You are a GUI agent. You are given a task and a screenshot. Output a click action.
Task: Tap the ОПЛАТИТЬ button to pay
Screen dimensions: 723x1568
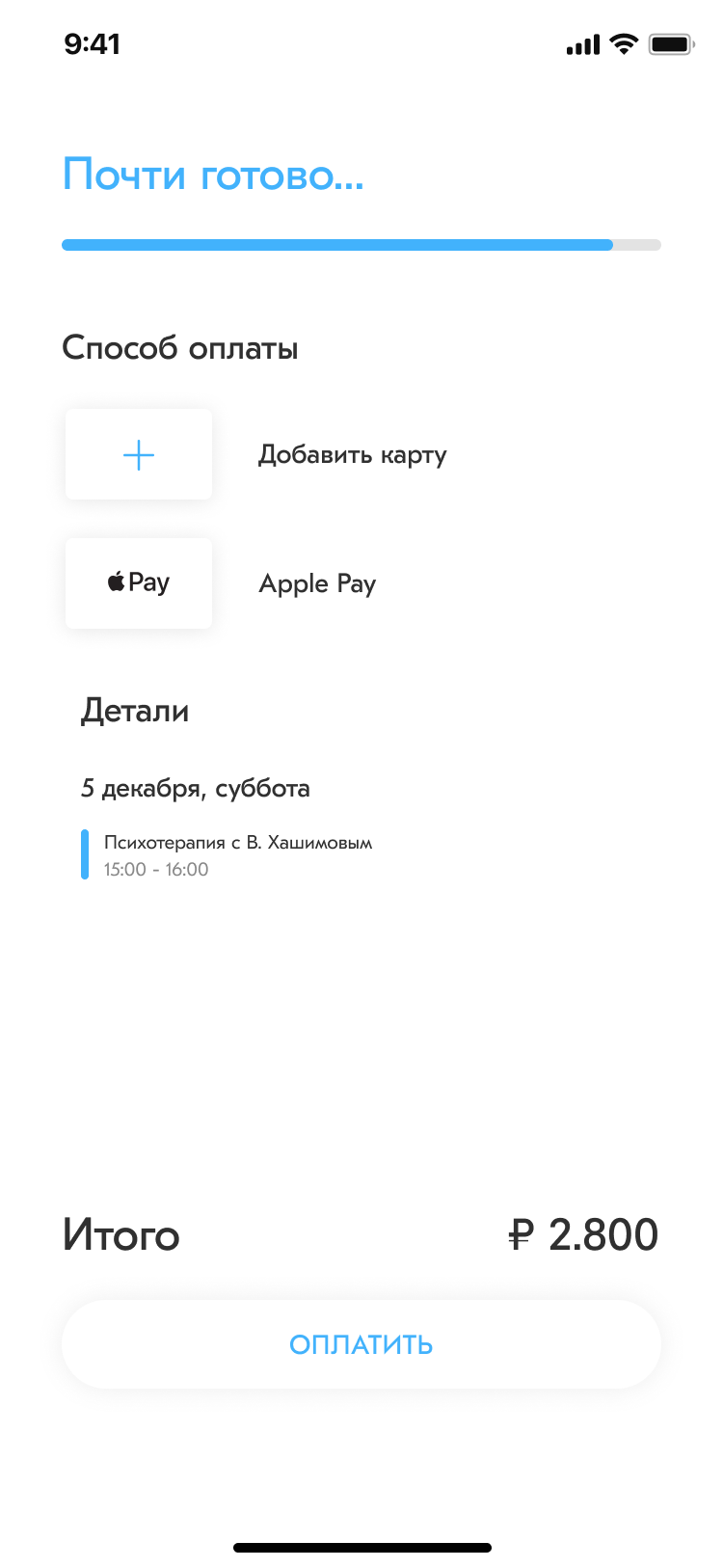point(361,1344)
